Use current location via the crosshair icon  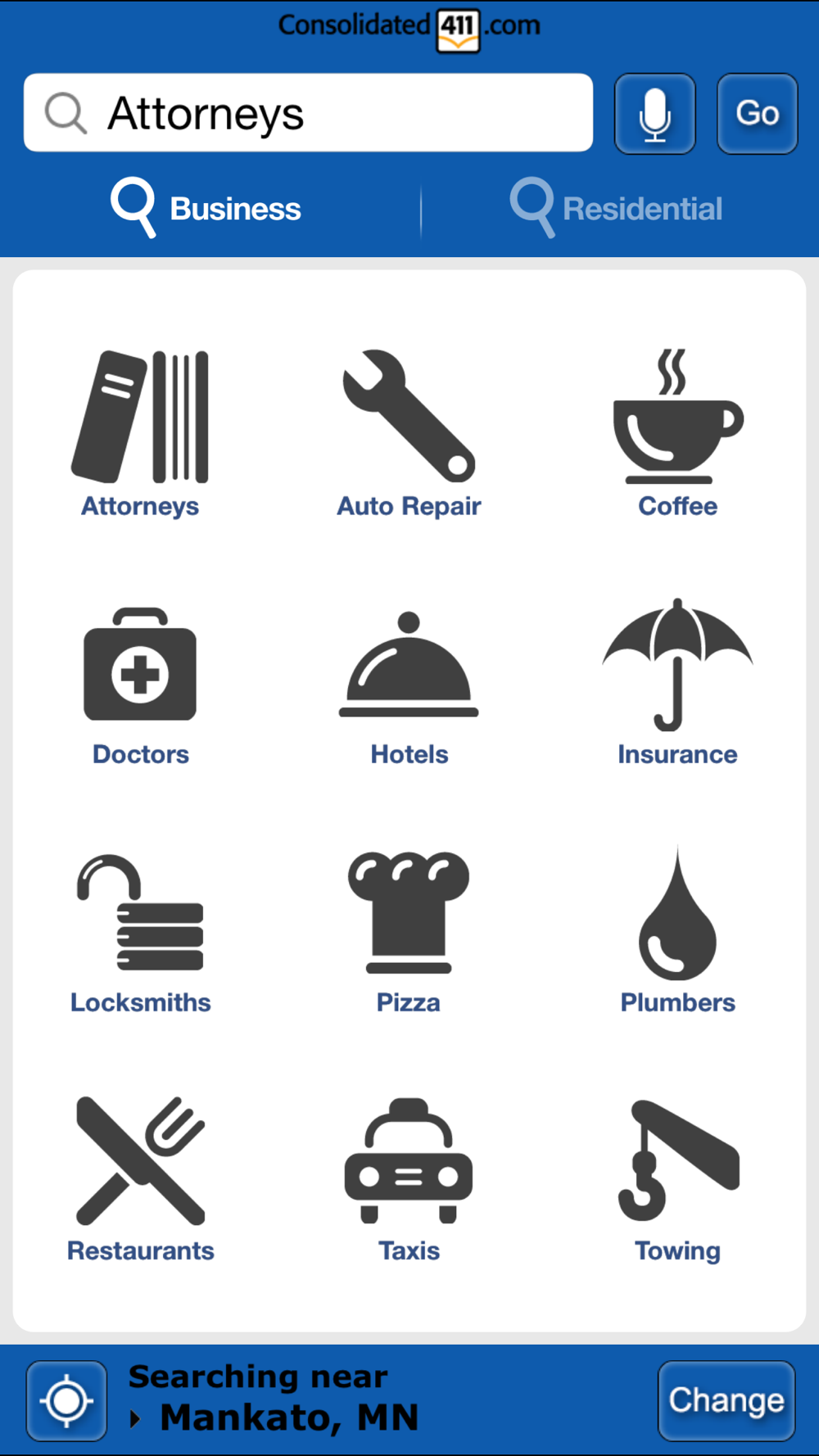coord(66,1401)
